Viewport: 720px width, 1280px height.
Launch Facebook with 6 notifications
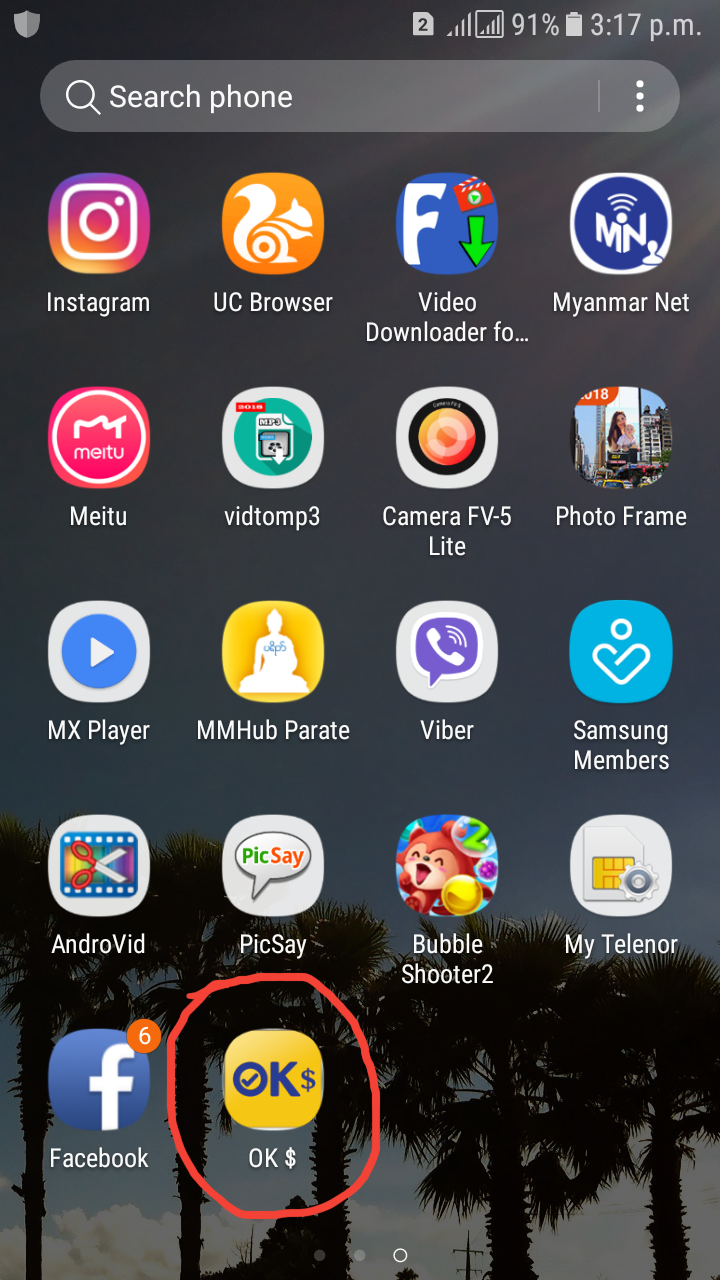pos(99,1080)
